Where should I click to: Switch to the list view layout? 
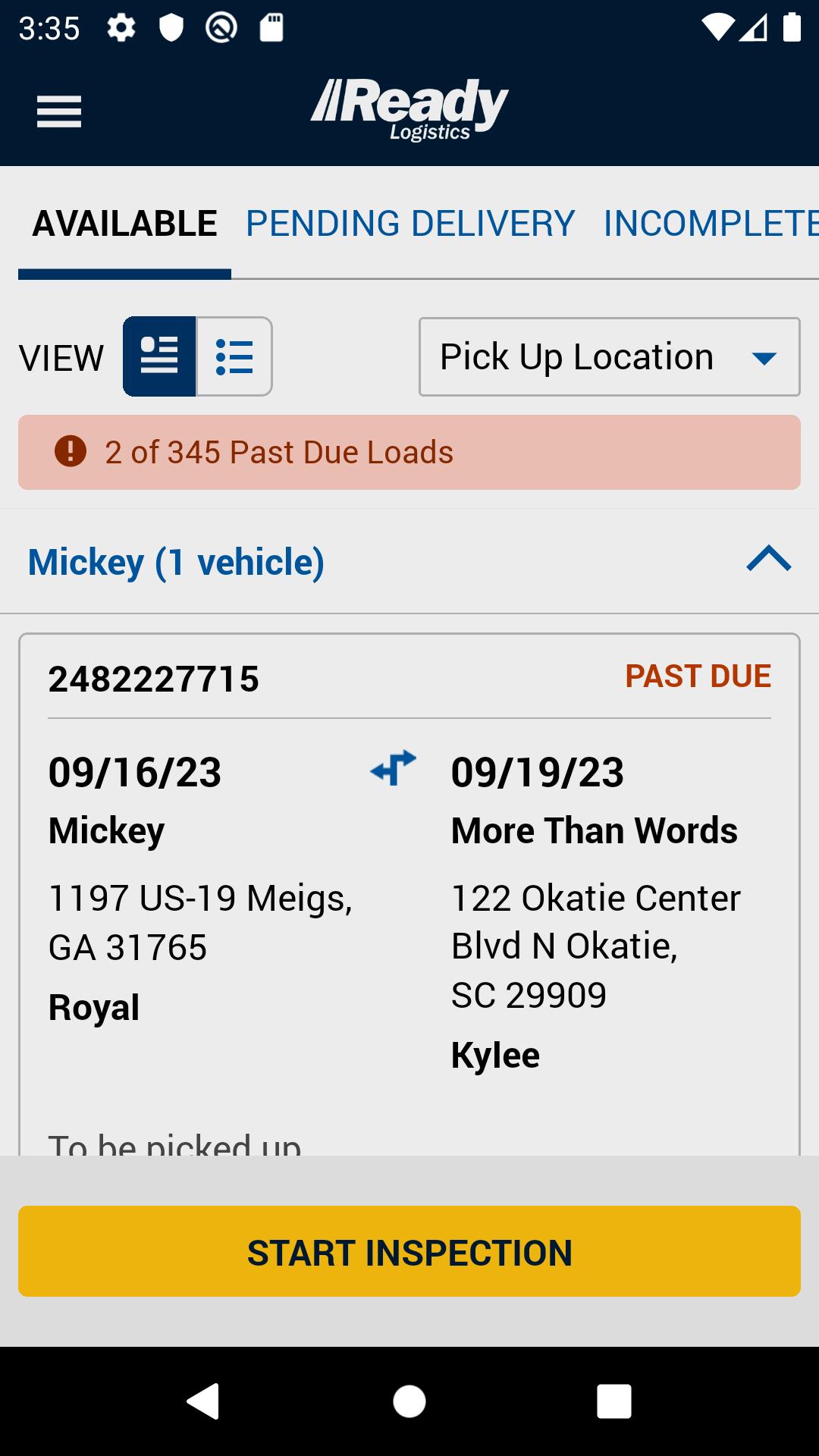(x=234, y=356)
